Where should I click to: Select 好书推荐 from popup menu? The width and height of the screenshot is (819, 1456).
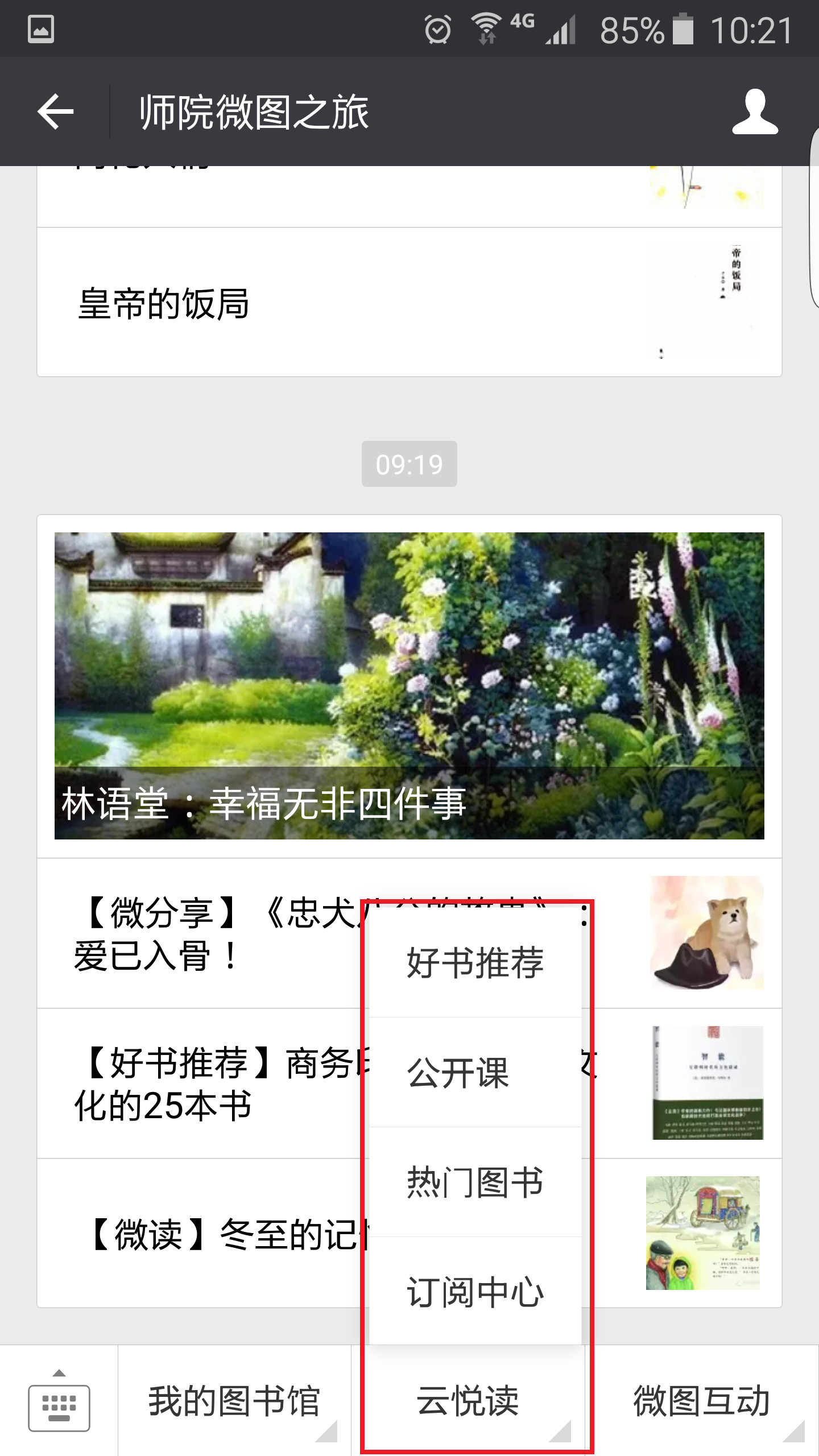[x=475, y=962]
